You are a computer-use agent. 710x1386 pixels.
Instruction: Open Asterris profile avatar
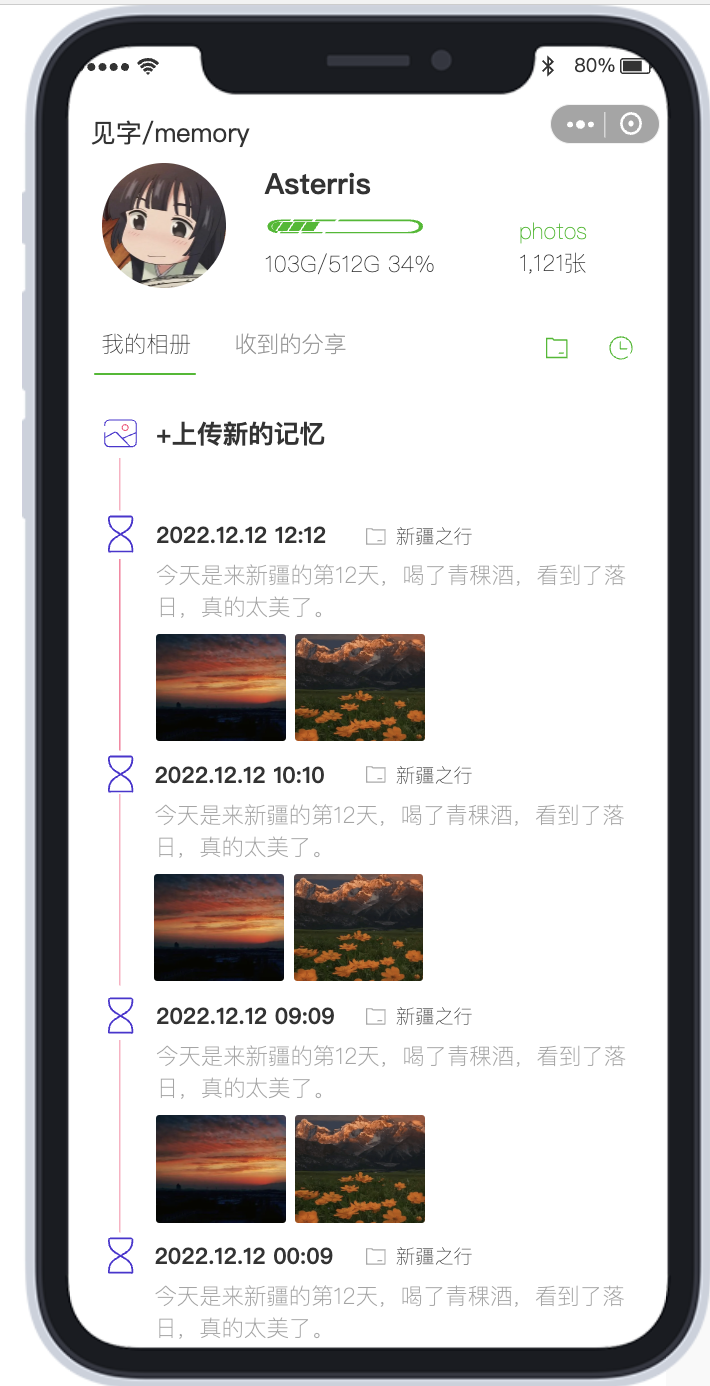pos(164,226)
